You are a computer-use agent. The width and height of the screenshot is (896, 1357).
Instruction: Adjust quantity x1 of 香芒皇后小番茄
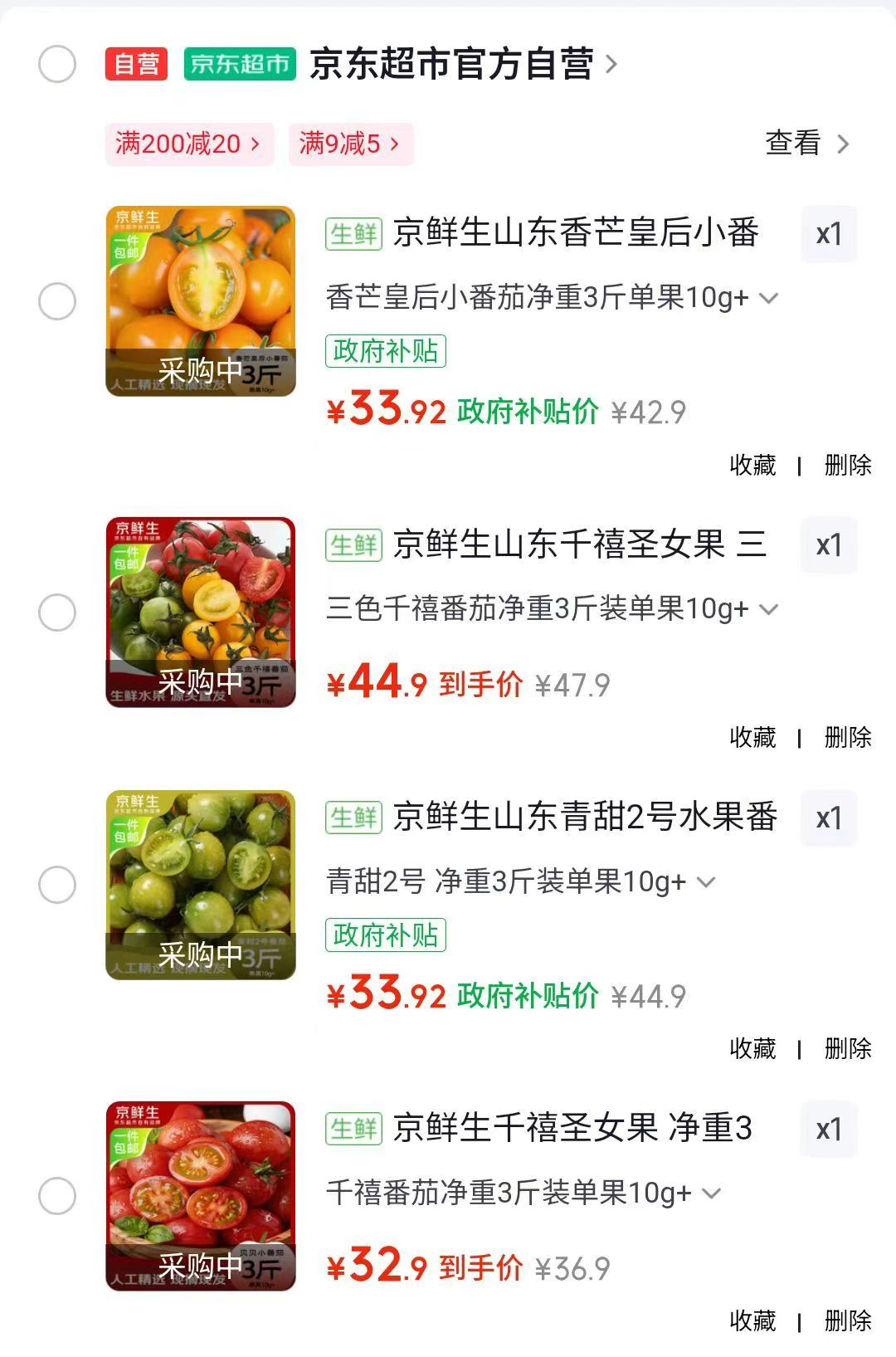point(828,234)
